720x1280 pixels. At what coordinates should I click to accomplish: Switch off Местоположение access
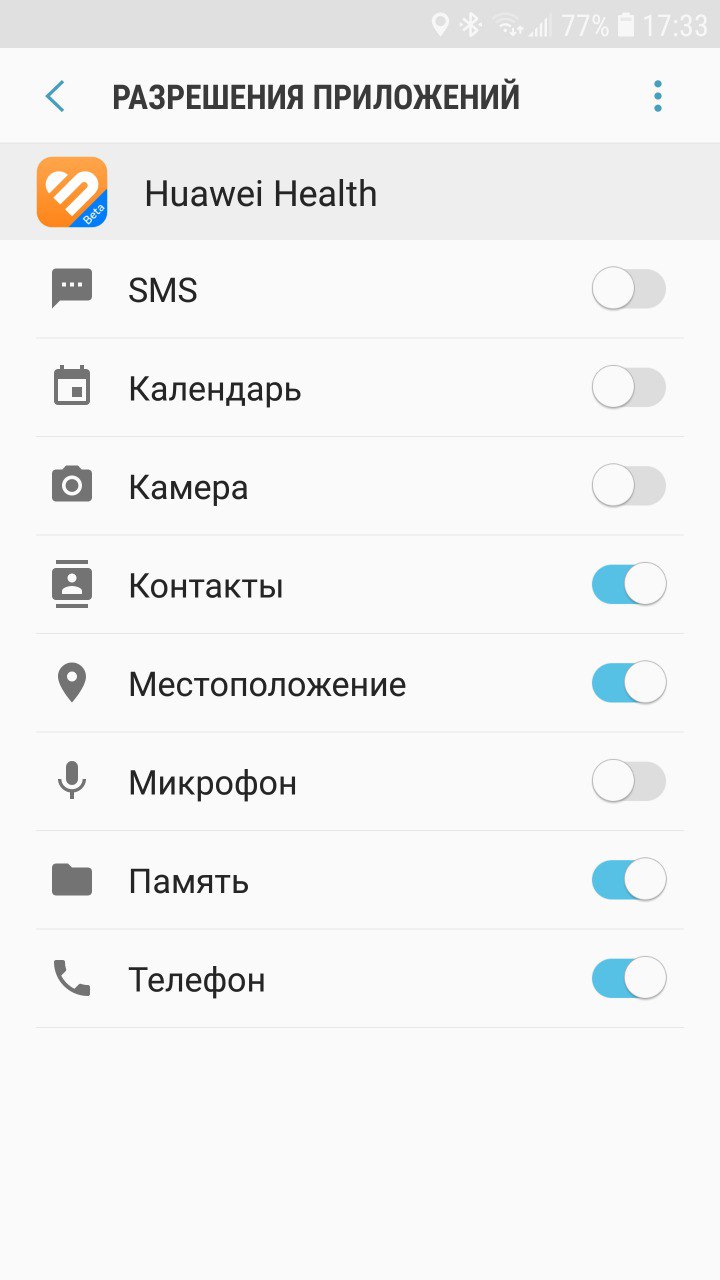pyautogui.click(x=629, y=683)
